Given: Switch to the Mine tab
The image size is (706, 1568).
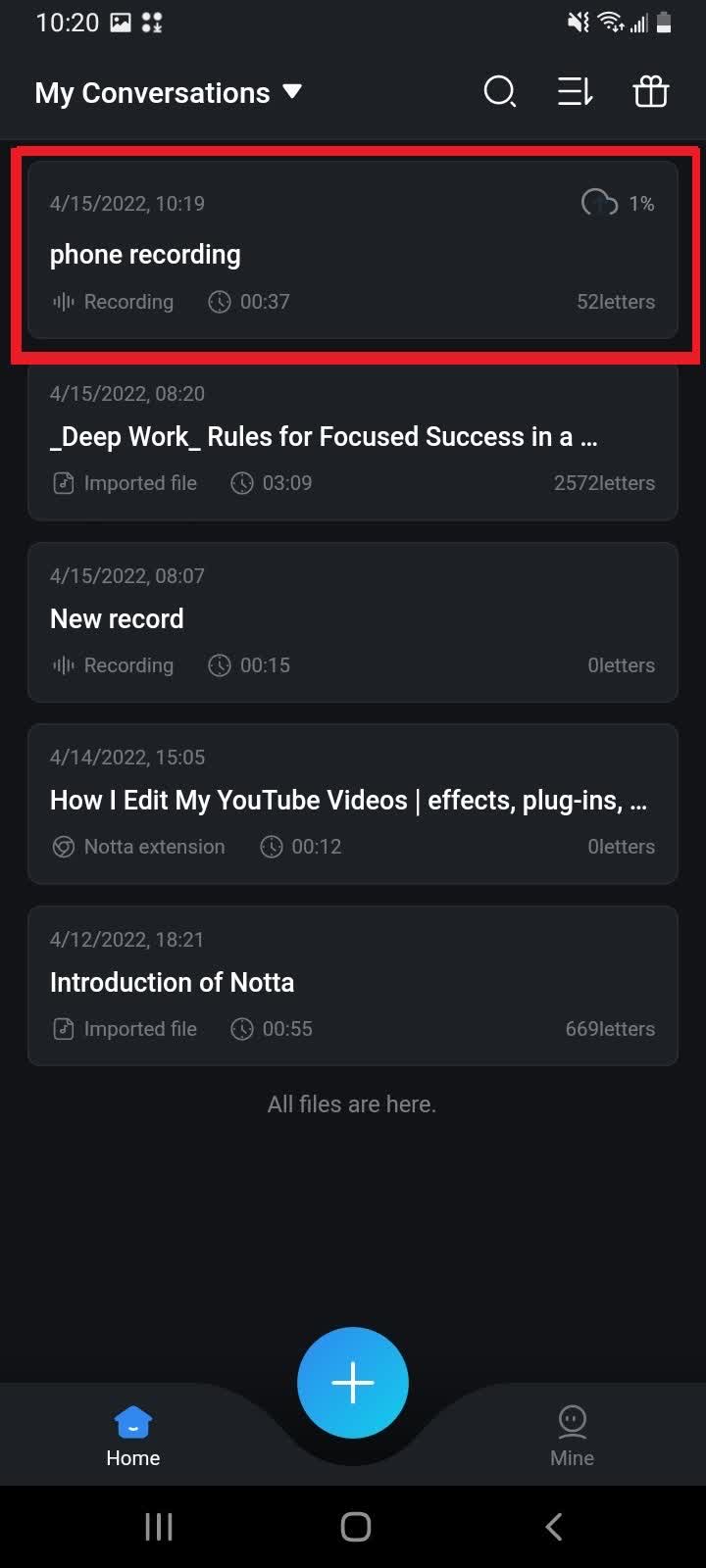Looking at the screenshot, I should click(572, 1434).
